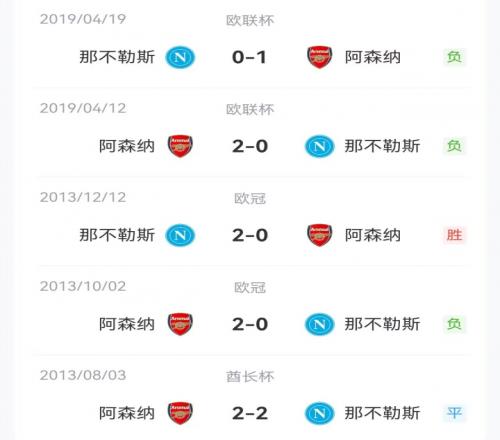Image resolution: width=500 pixels, height=440 pixels.
Task: Open the 2013/08/03 酋长杯 2-2 match
Action: [250, 398]
